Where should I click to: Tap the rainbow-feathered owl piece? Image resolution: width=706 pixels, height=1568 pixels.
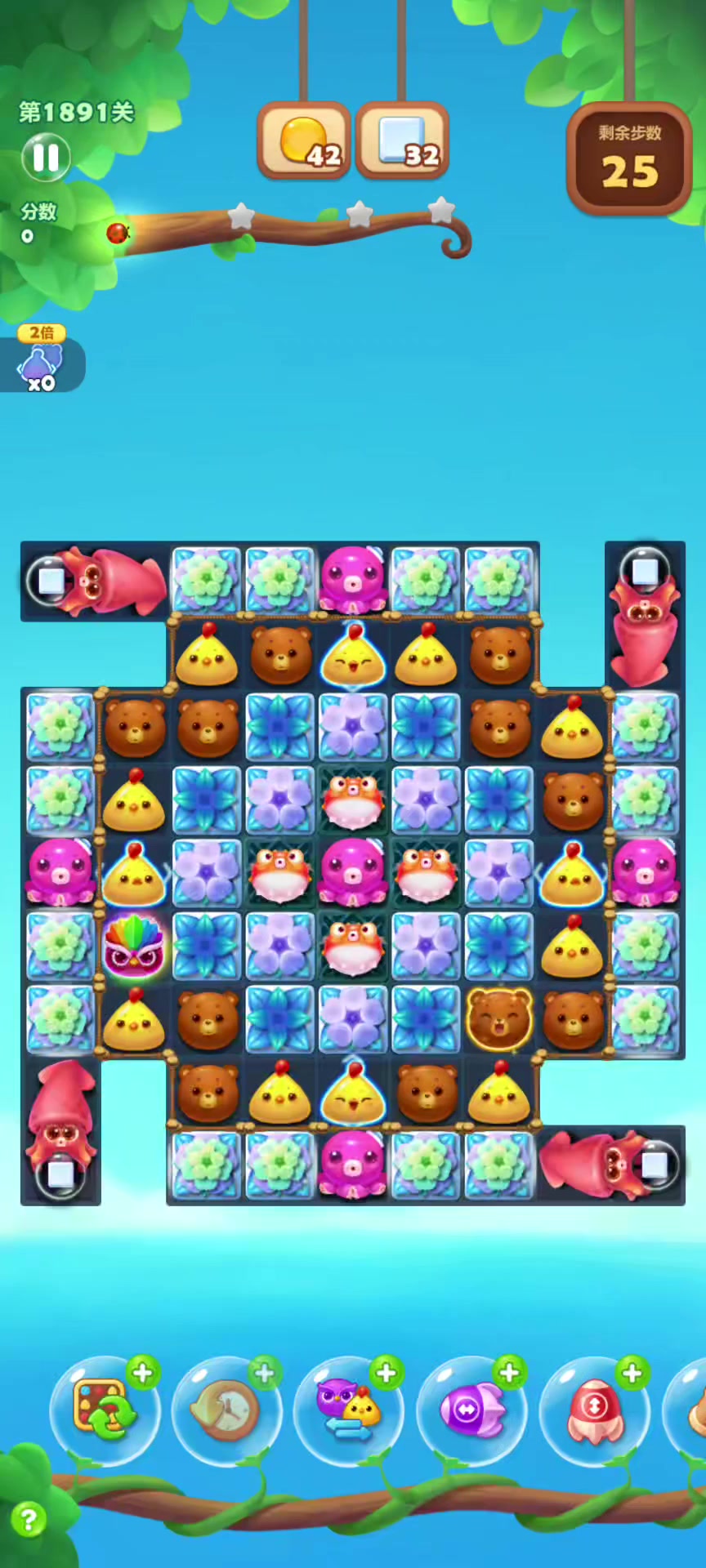tap(134, 946)
